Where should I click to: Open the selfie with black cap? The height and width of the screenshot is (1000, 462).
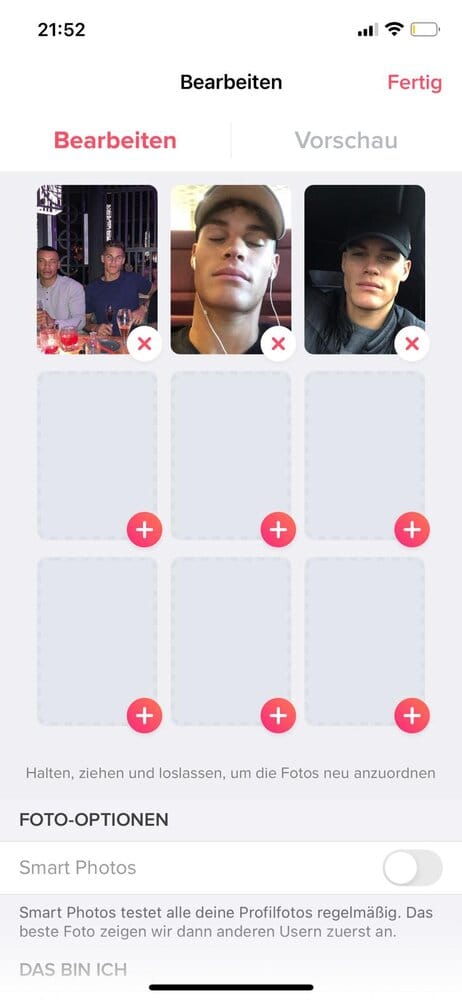point(364,269)
